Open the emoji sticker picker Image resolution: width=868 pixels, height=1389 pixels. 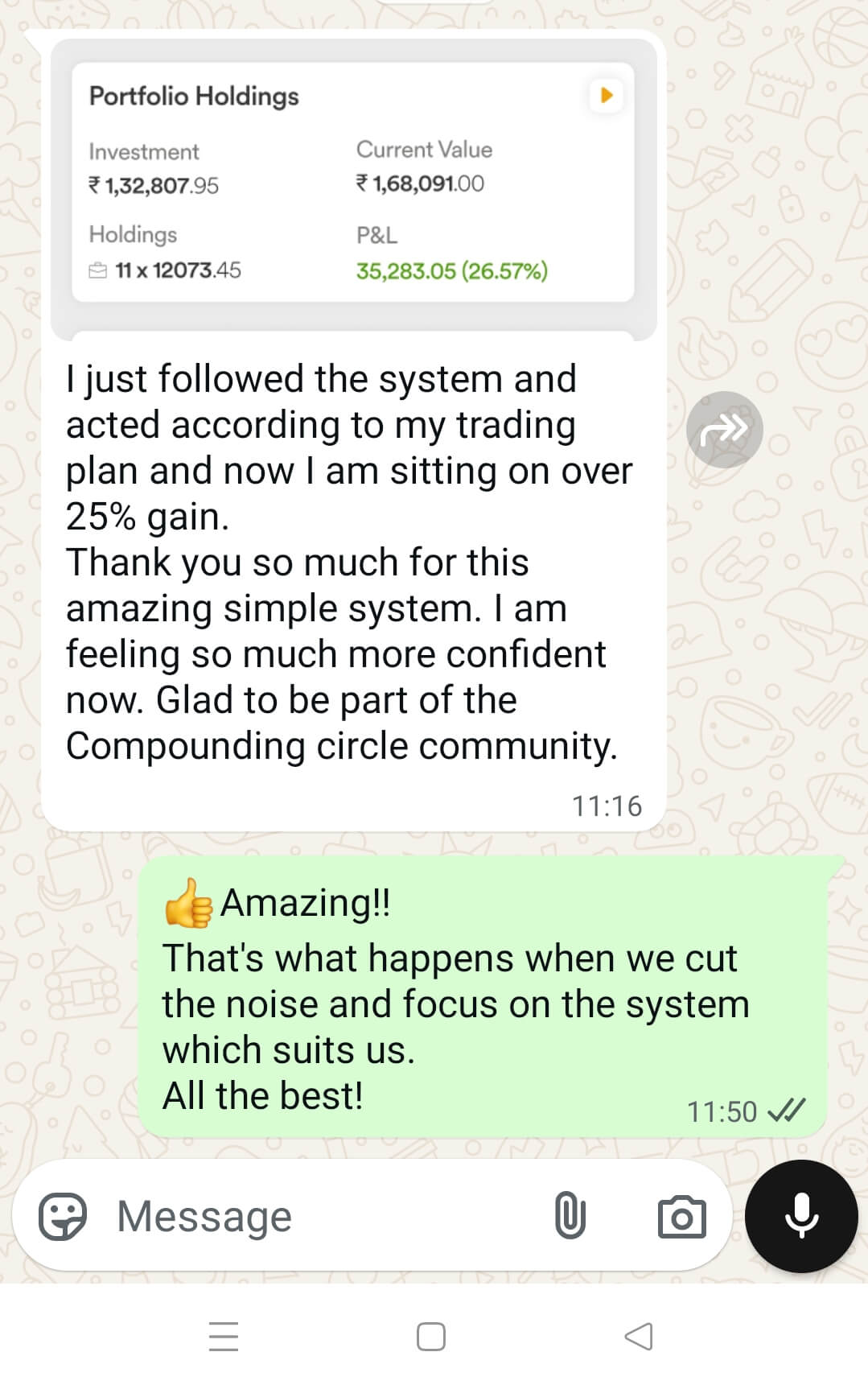tap(63, 1215)
